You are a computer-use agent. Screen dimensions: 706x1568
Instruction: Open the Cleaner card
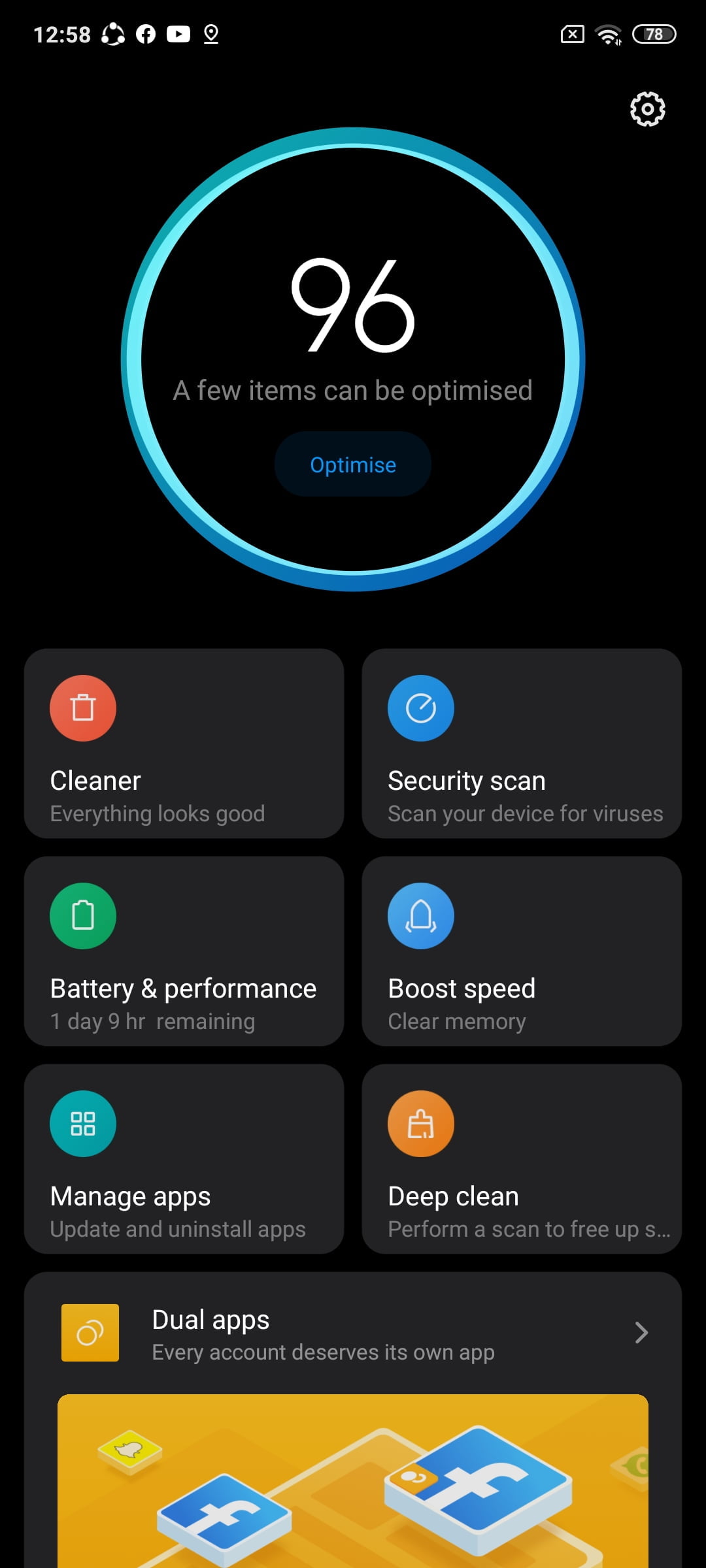click(x=184, y=743)
